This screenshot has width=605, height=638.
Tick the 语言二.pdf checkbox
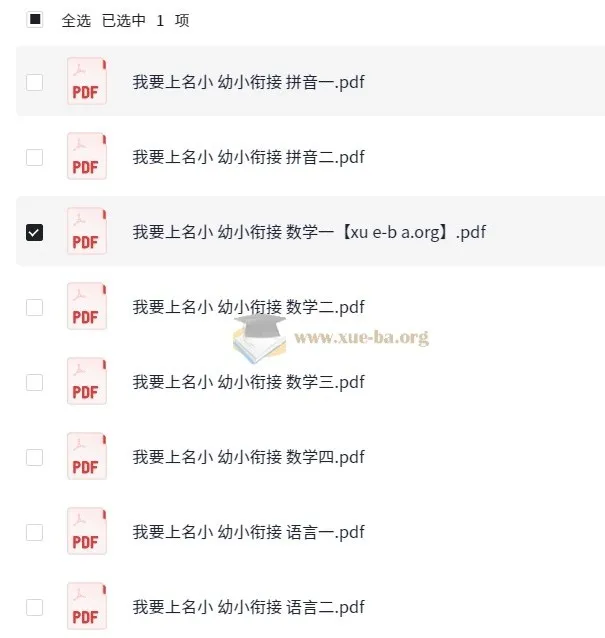click(35, 607)
